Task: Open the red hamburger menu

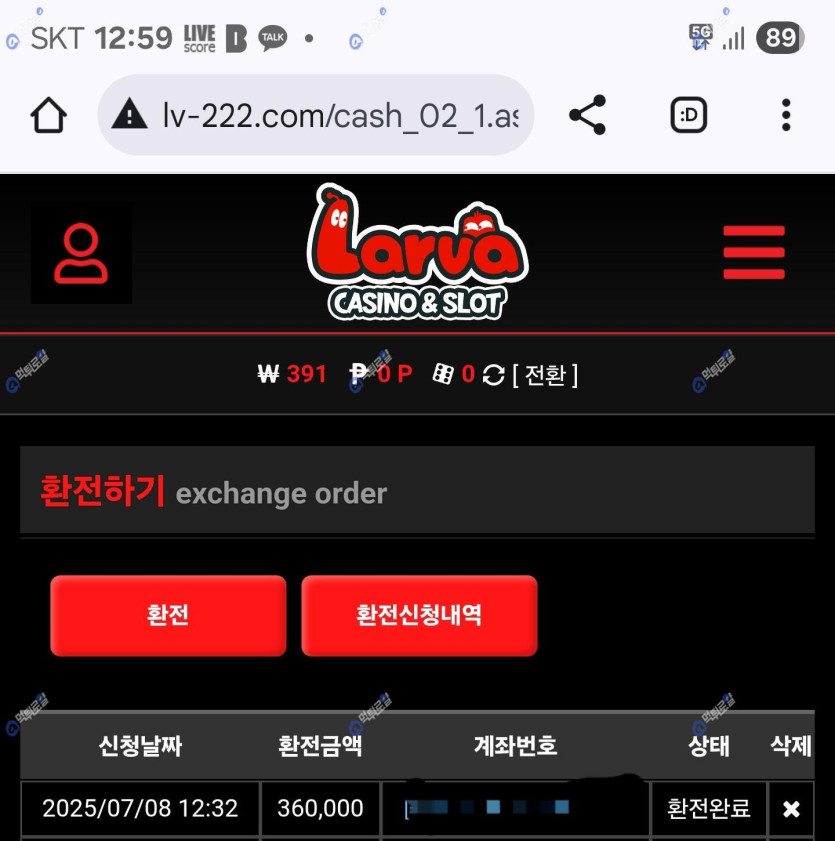Action: (x=754, y=253)
